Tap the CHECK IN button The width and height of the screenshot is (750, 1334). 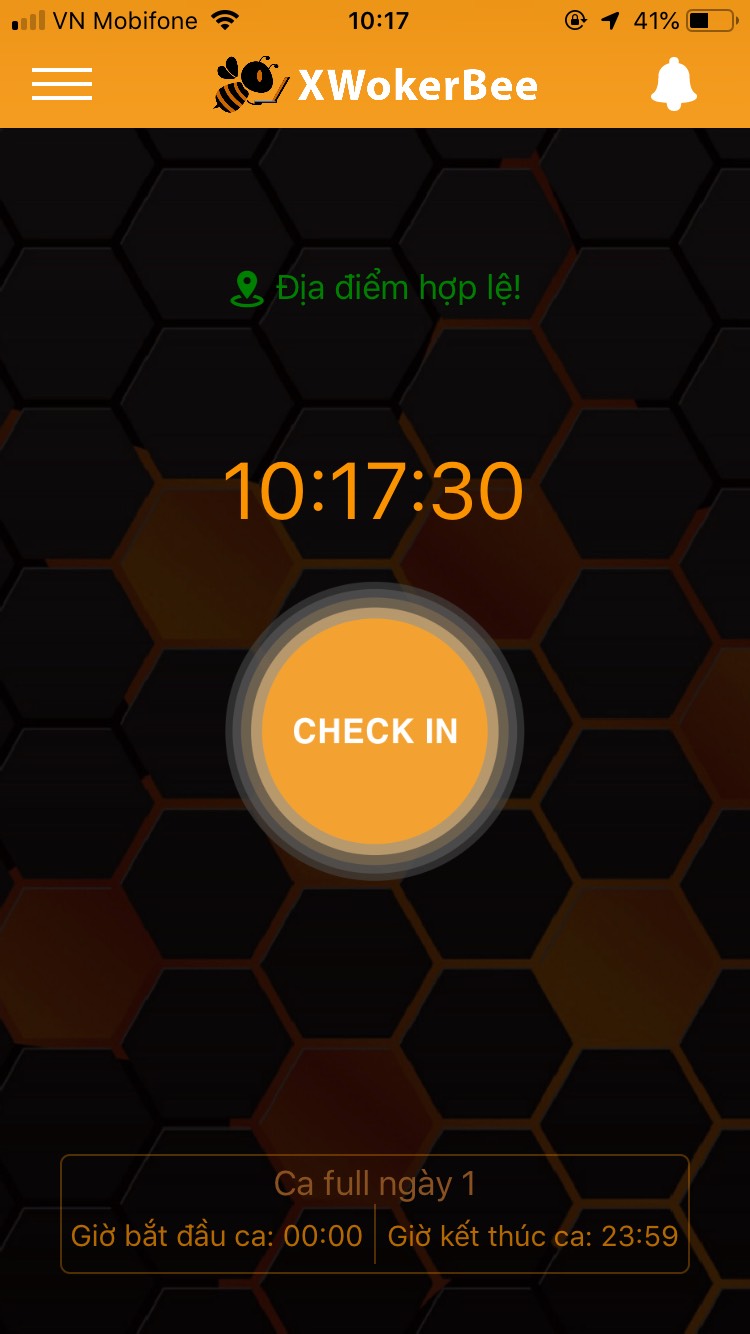point(375,731)
